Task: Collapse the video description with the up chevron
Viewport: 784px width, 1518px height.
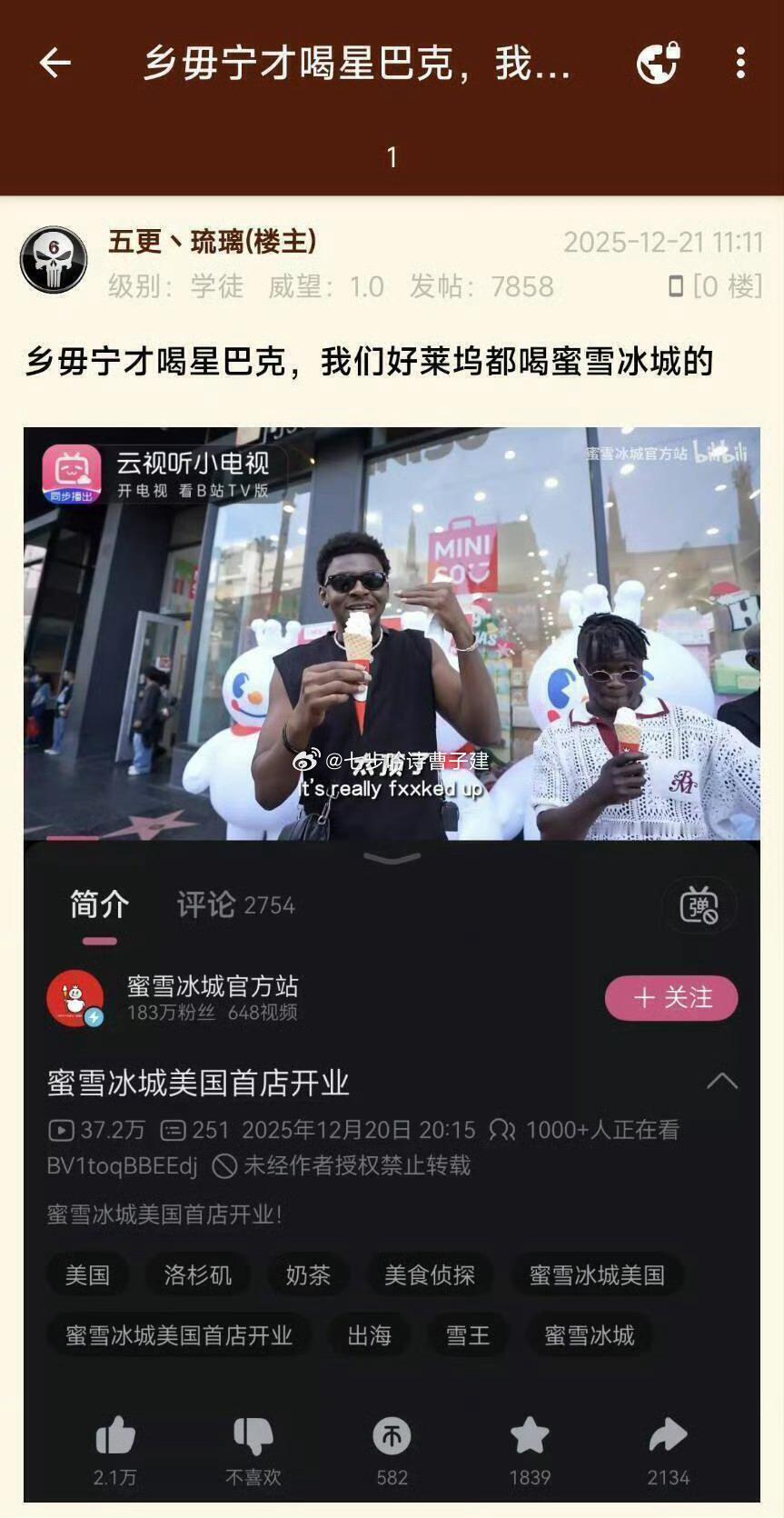Action: (x=724, y=1080)
